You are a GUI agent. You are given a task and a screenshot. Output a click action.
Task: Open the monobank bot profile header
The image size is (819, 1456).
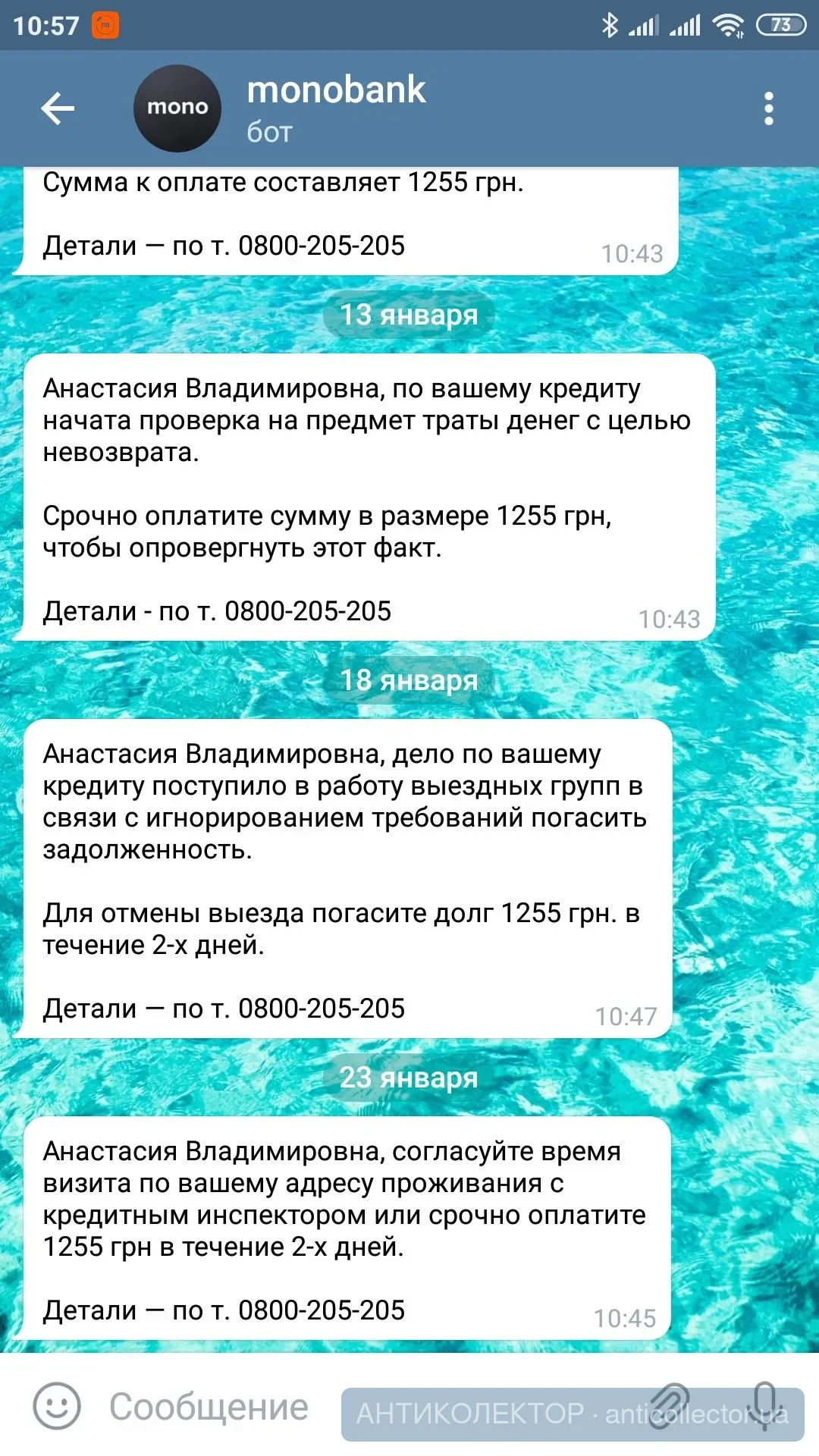(335, 108)
